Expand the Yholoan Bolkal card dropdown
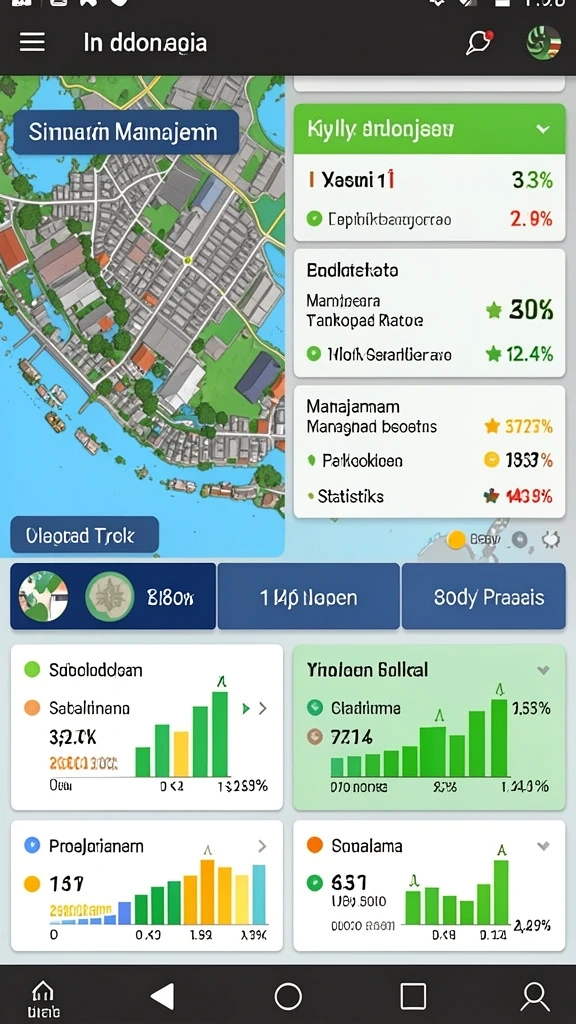The image size is (576, 1024). 543,670
